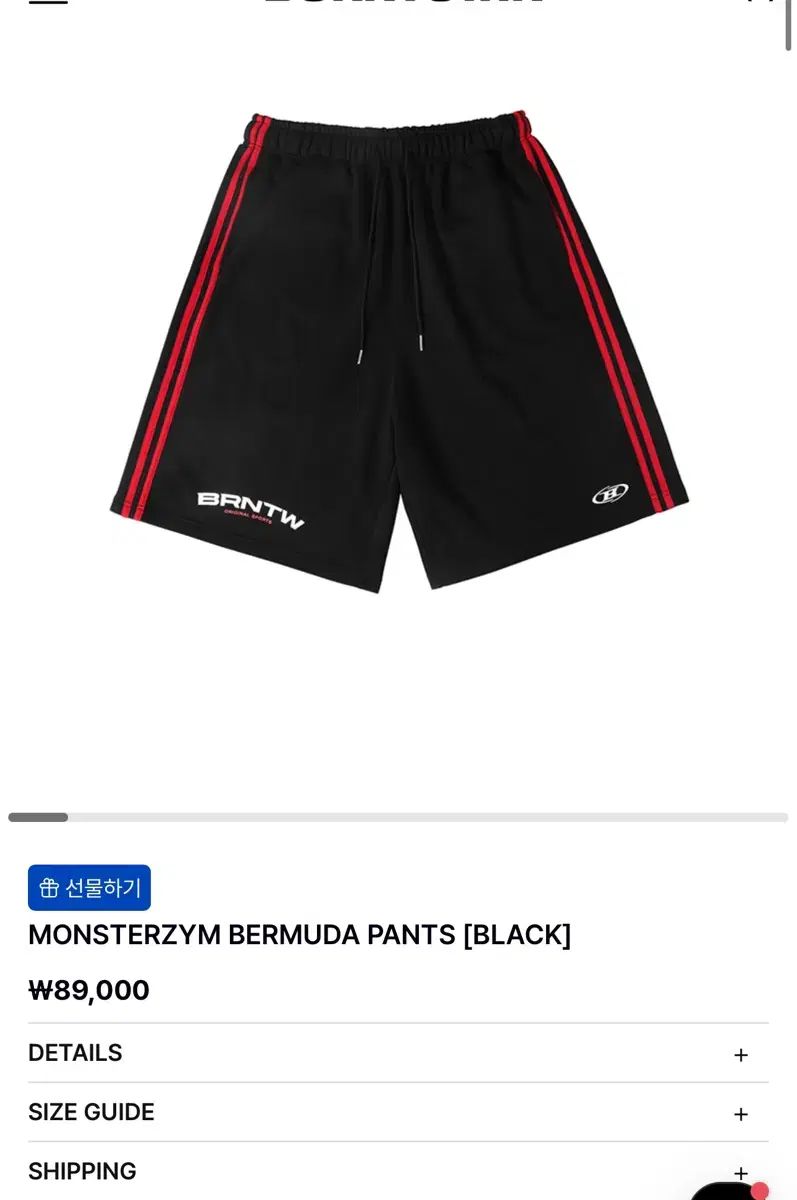Expand the DETAILS section
The image size is (797, 1200).
point(740,1054)
